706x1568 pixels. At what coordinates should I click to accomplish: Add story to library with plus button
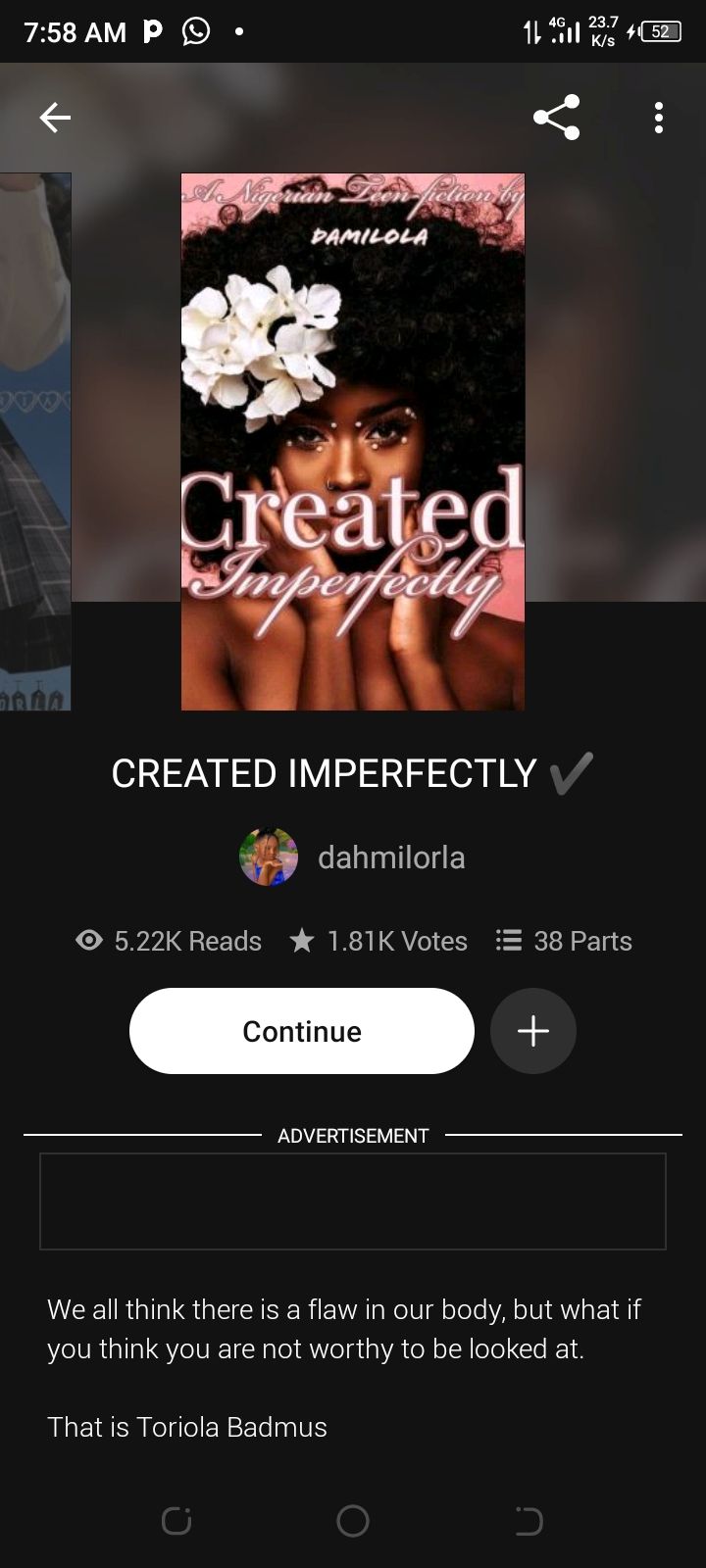click(x=532, y=1031)
